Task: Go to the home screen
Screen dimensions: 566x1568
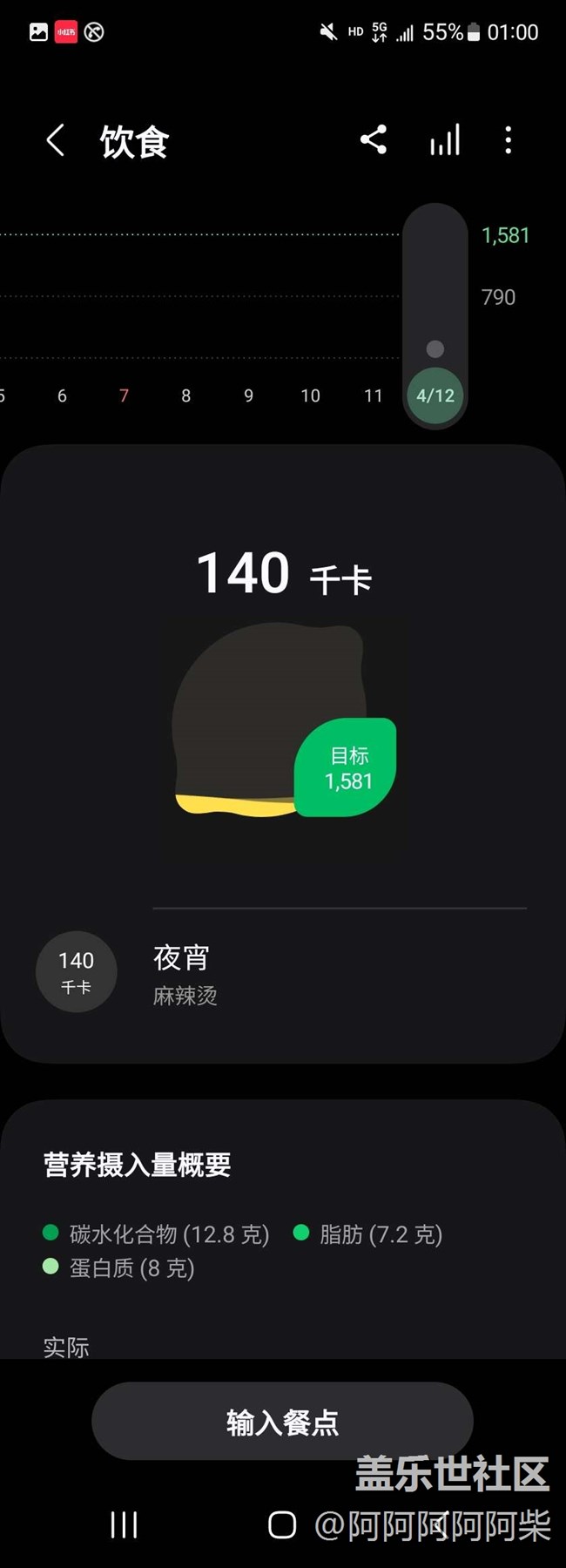Action: point(282,1524)
